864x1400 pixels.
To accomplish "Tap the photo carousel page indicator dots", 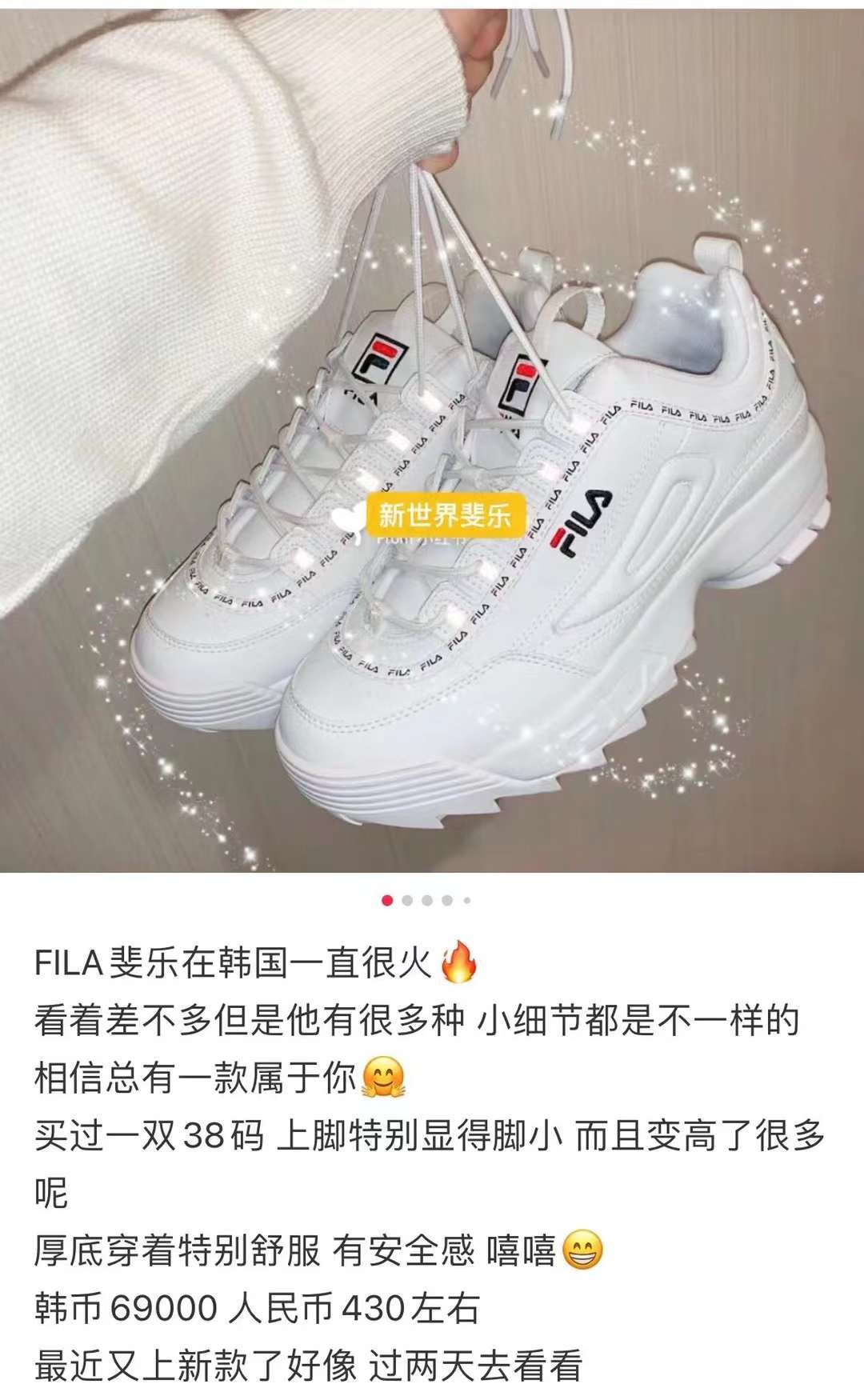I will [426, 901].
